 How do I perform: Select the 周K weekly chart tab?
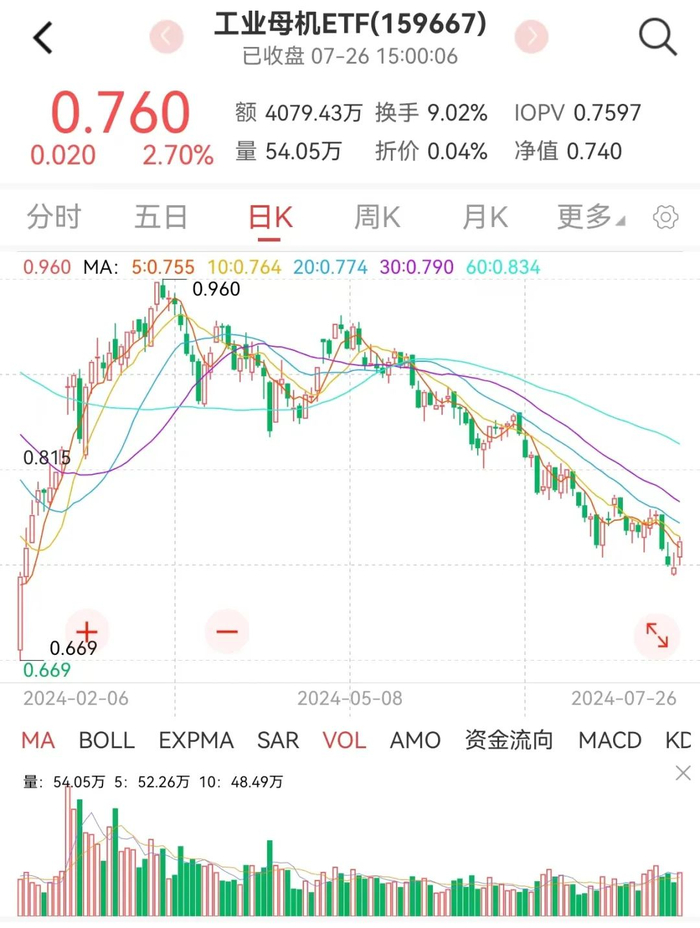(377, 216)
